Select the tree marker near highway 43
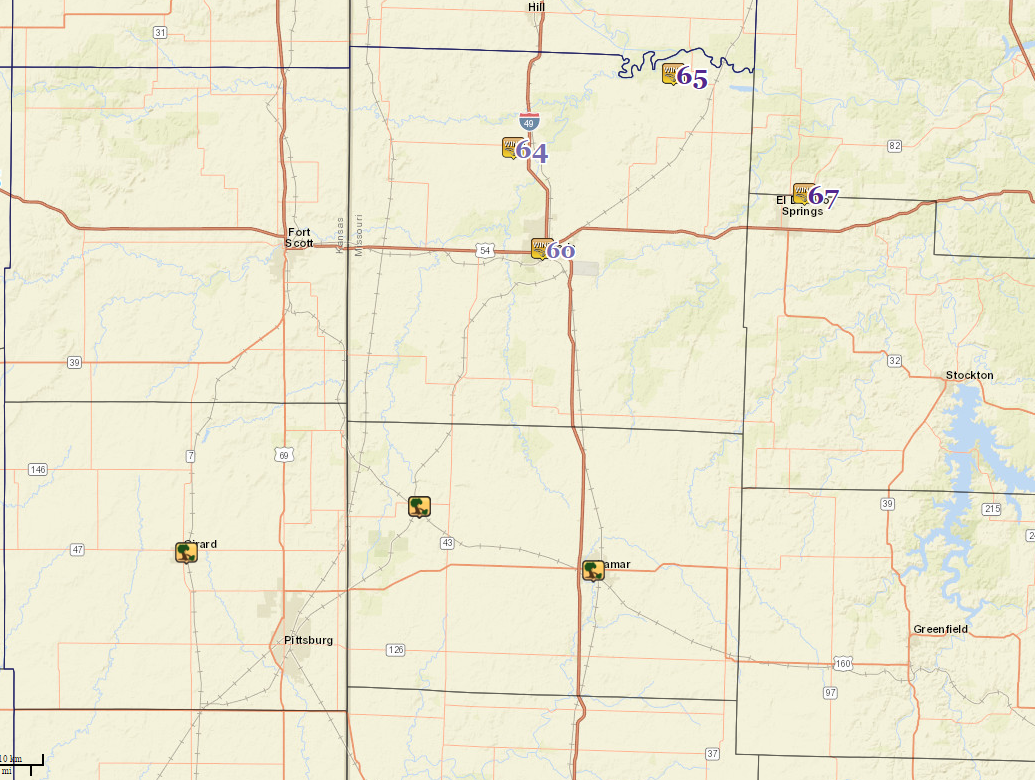Screen dimensions: 1035x780 (420, 507)
